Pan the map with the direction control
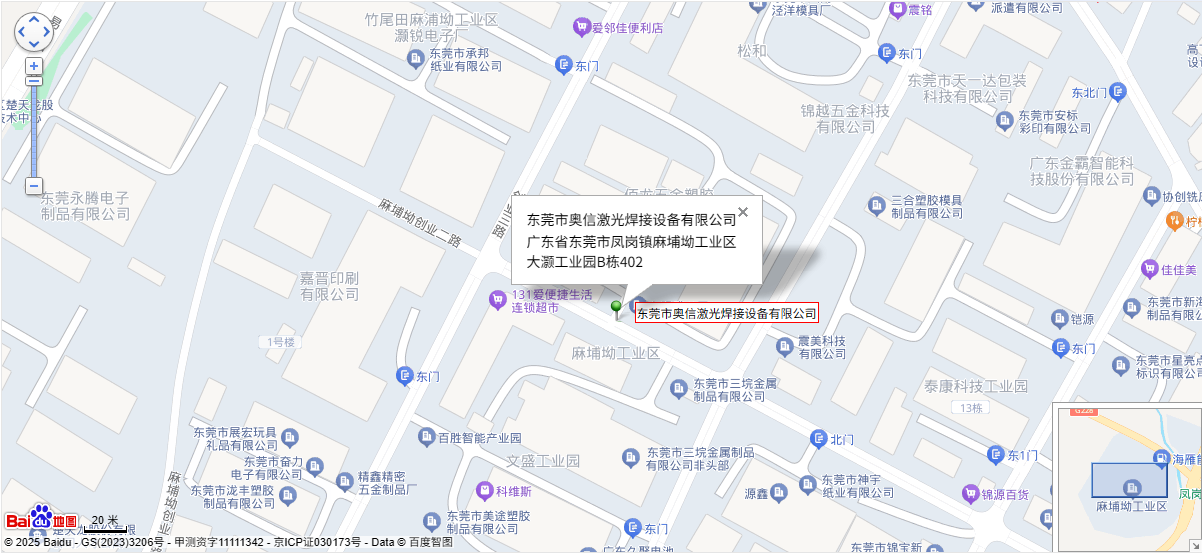Viewport: 1202px width, 553px height. point(34,32)
